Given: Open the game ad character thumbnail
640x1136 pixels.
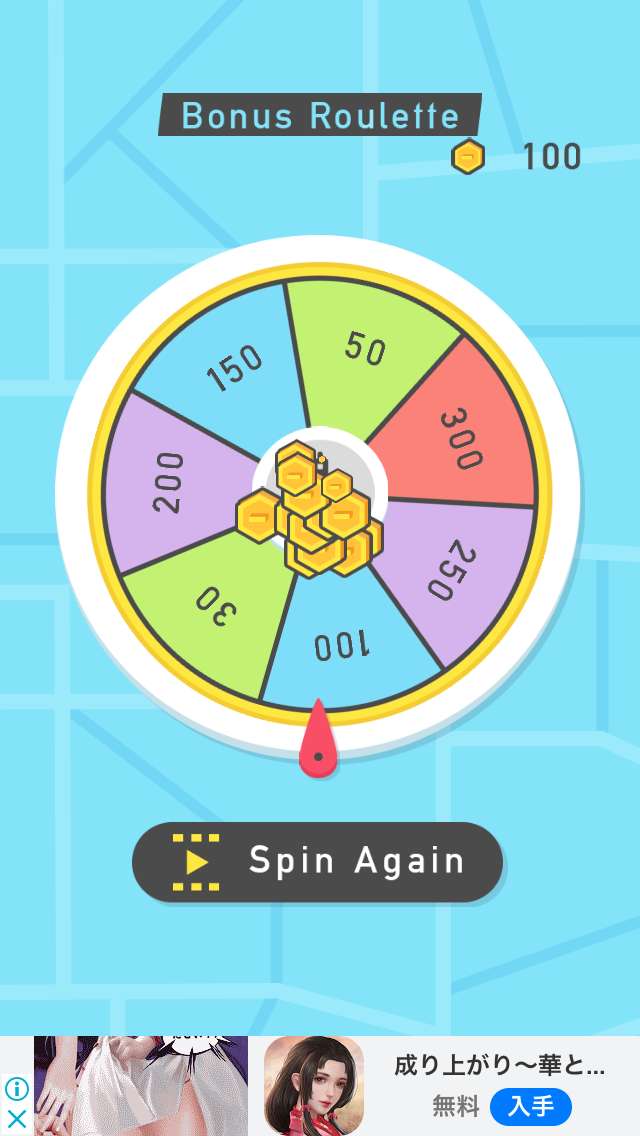Looking at the screenshot, I should click(x=314, y=1086).
